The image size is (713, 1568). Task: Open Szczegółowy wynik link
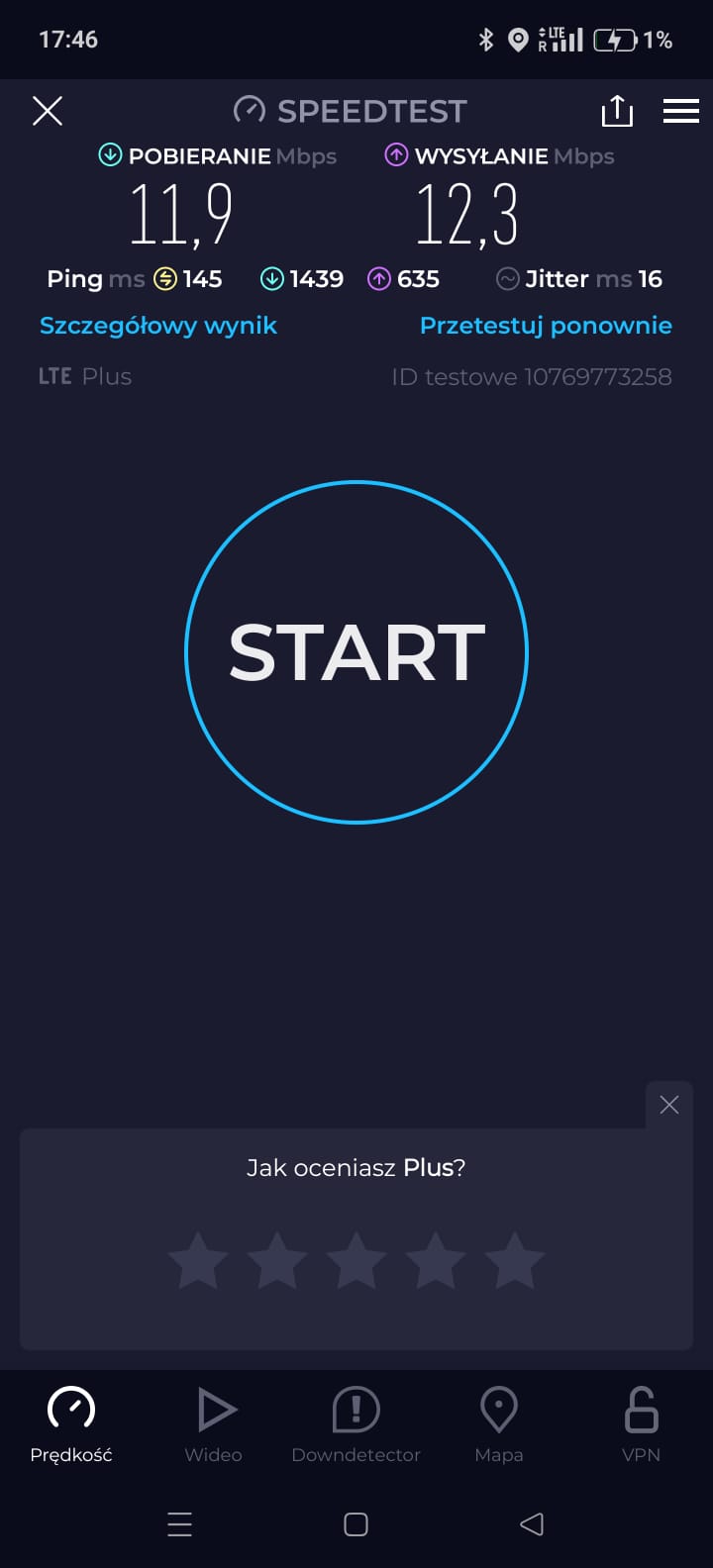[x=158, y=326]
